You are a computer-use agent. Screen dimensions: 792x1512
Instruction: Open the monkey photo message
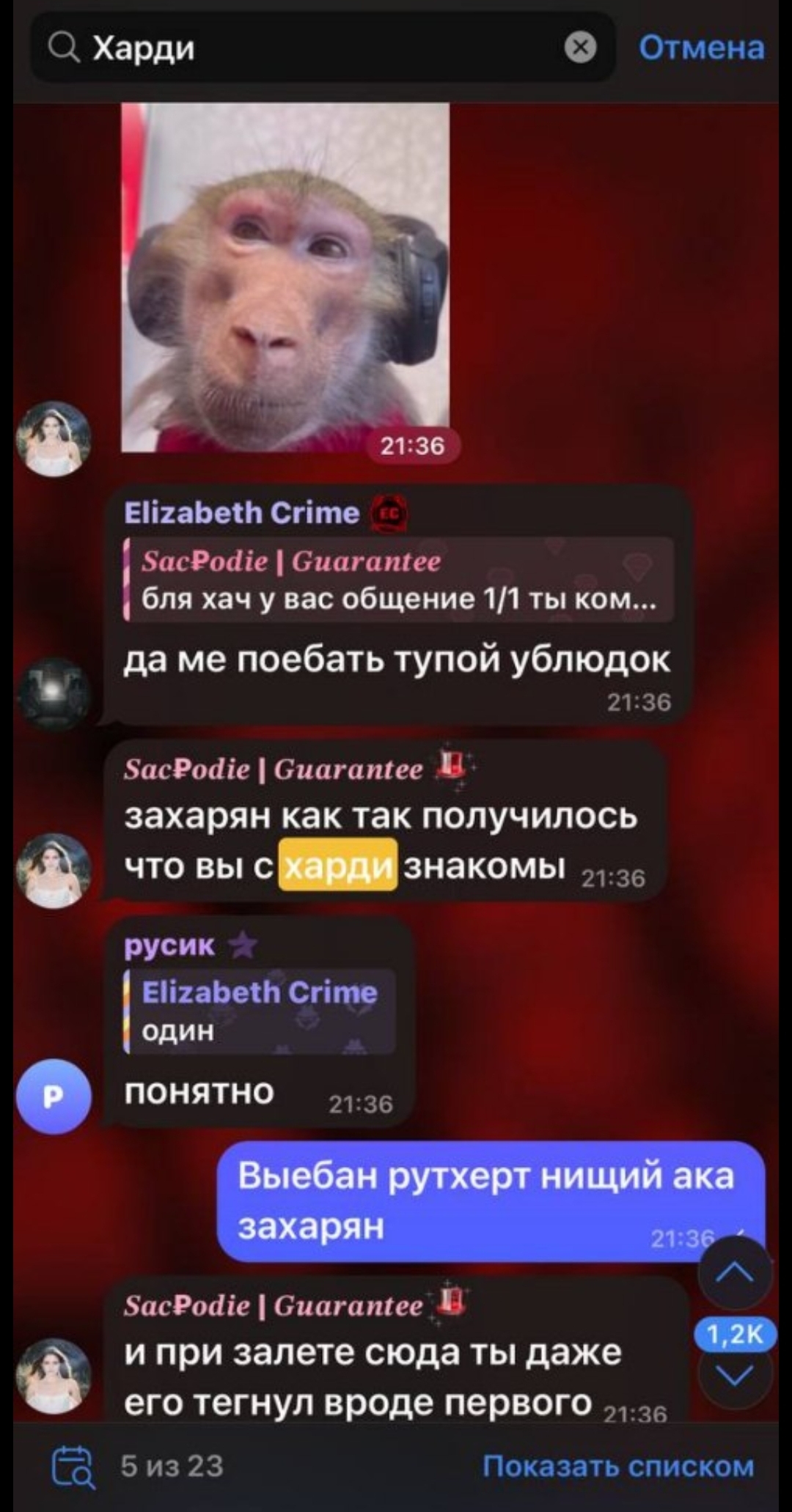pos(285,277)
